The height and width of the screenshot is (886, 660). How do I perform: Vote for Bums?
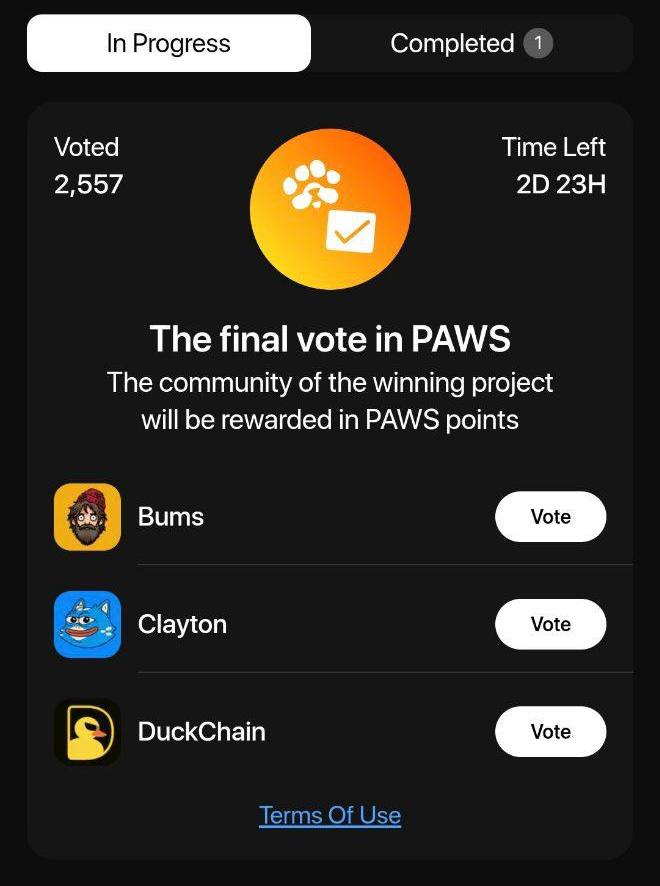tap(550, 517)
